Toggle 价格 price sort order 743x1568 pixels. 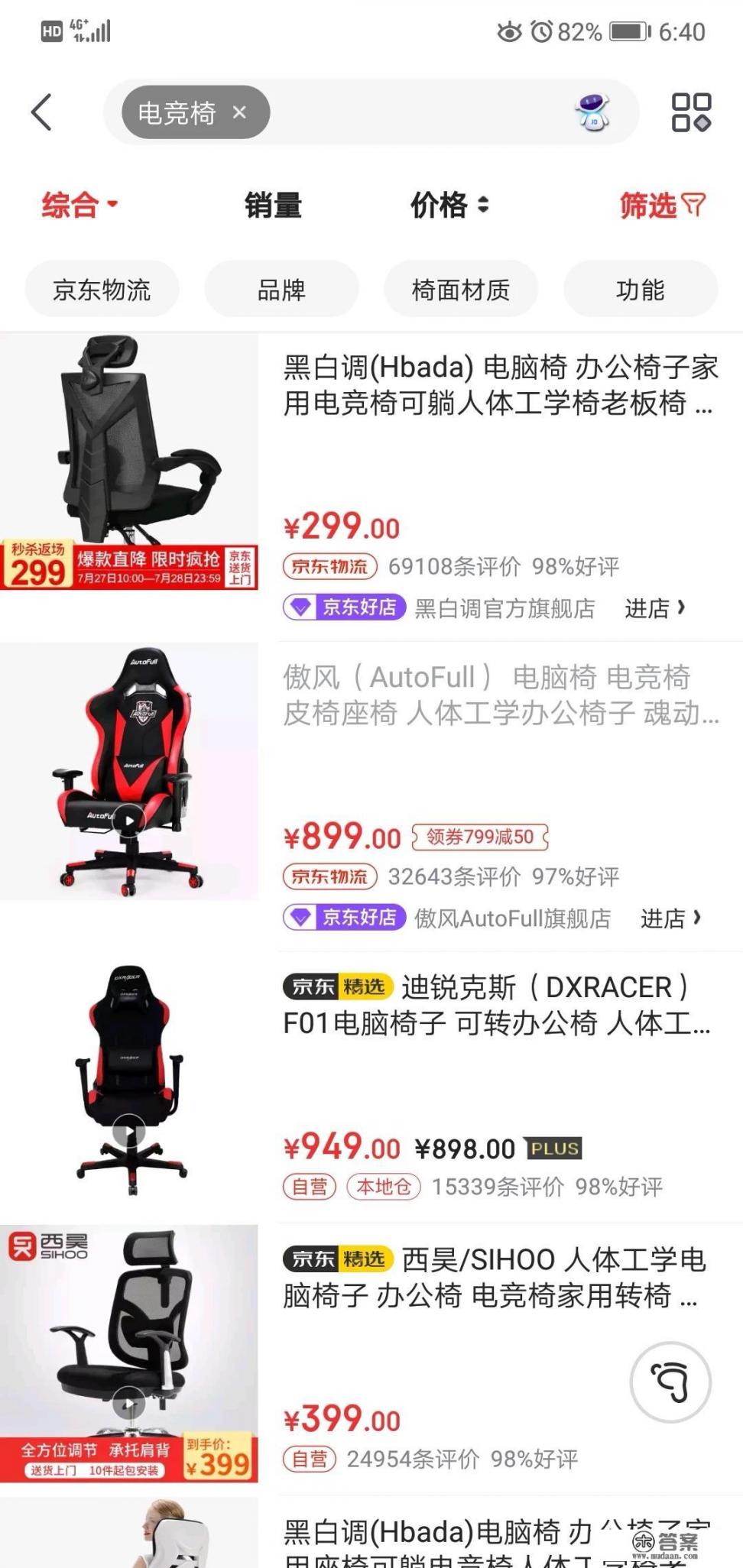tap(447, 205)
